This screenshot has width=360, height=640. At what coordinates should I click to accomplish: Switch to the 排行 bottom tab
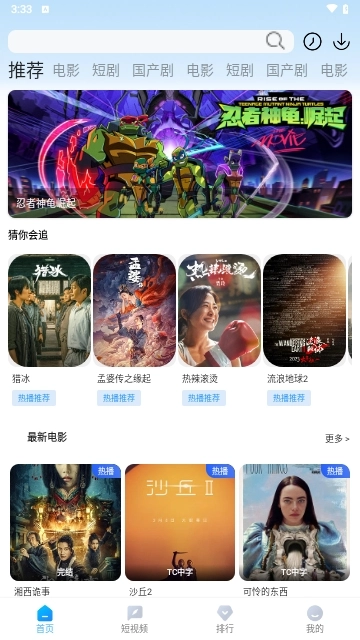point(224,619)
